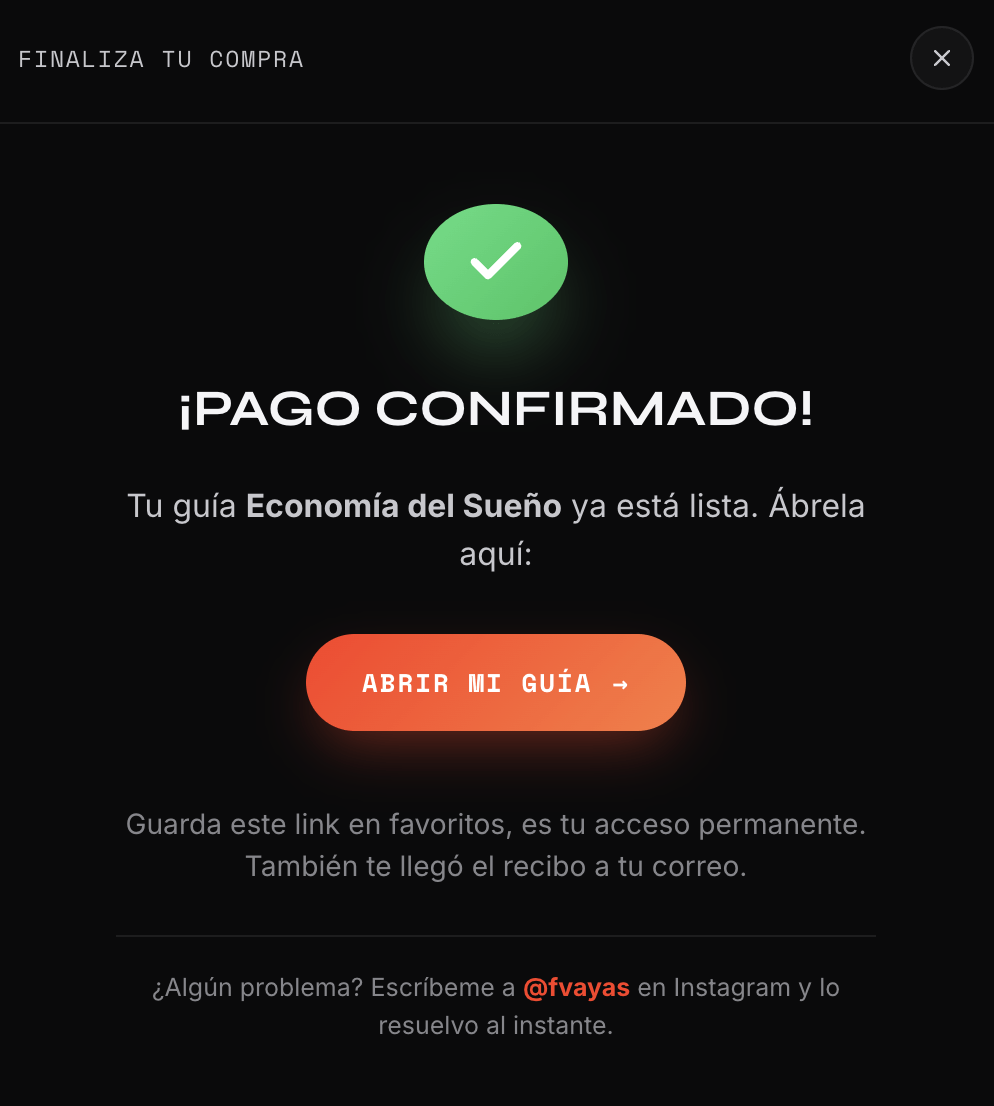The height and width of the screenshot is (1106, 994).
Task: Click the ¡PAGO CONFIRMADO! headline
Action: tap(496, 408)
